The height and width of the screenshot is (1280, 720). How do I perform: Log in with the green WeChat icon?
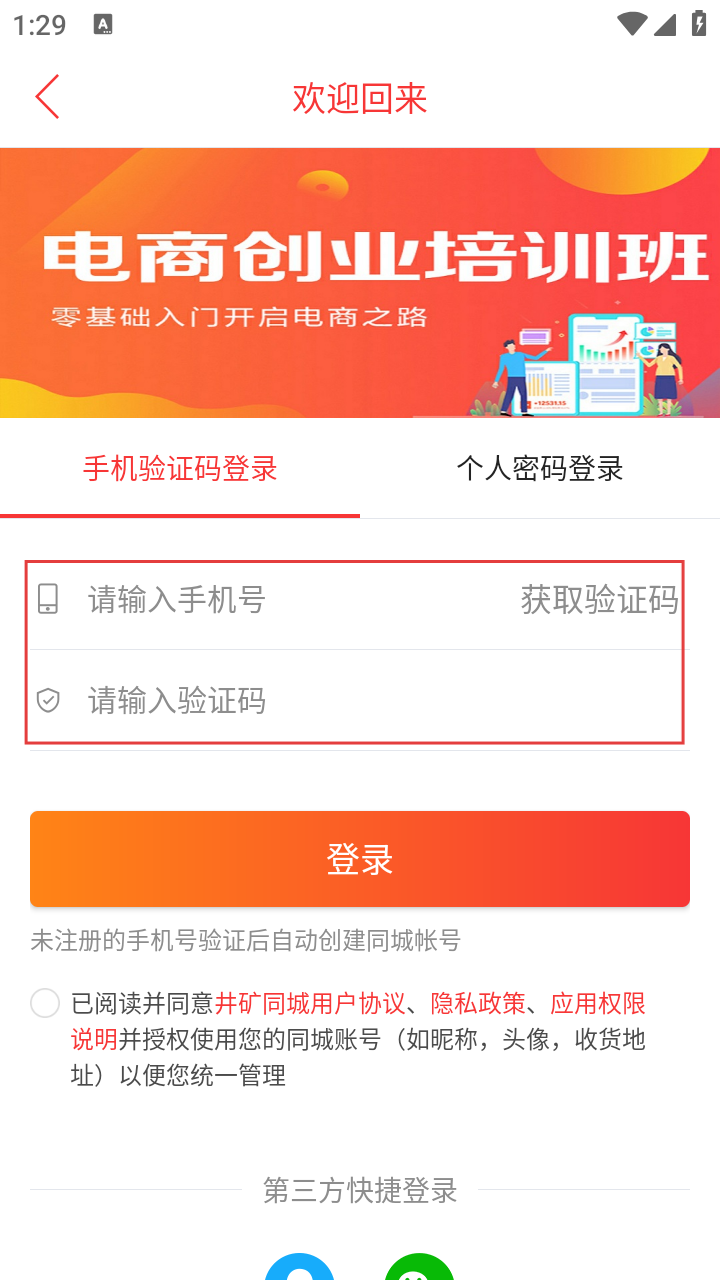[x=420, y=1266]
